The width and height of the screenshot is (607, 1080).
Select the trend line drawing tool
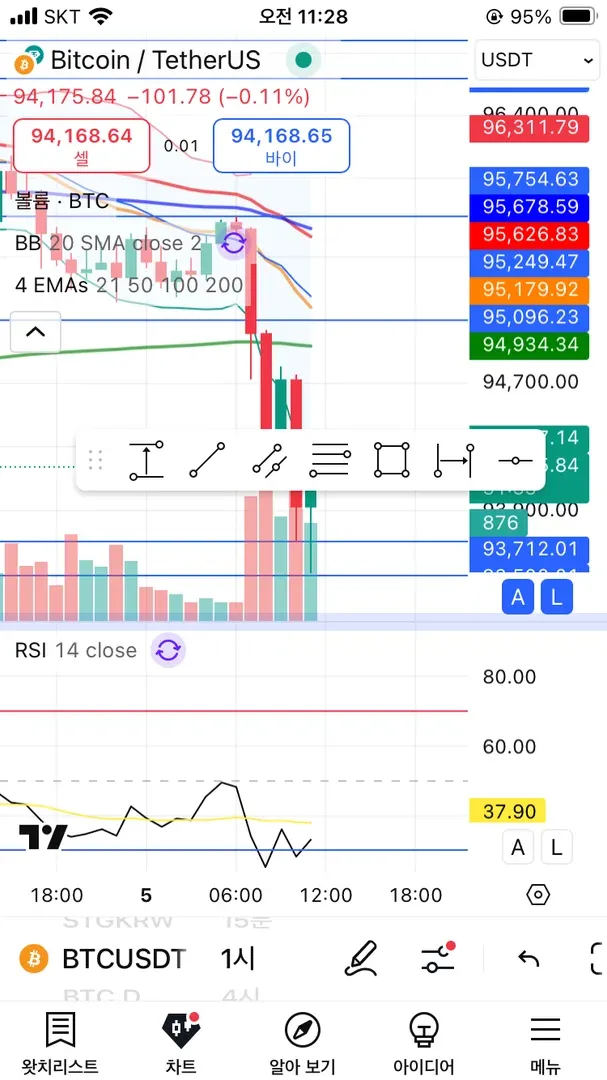coord(207,460)
